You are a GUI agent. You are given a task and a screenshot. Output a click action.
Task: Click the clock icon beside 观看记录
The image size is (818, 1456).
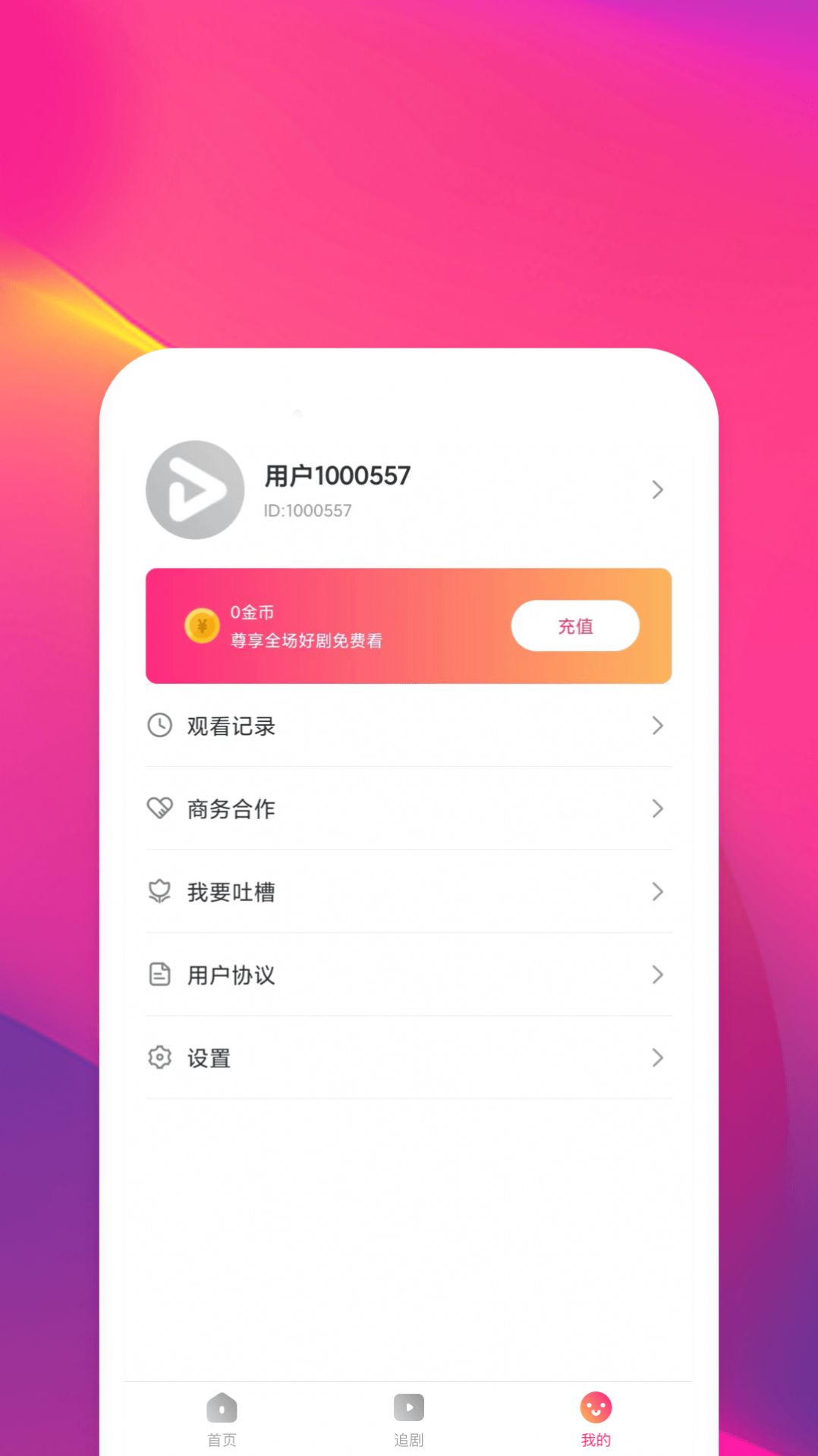coord(159,726)
